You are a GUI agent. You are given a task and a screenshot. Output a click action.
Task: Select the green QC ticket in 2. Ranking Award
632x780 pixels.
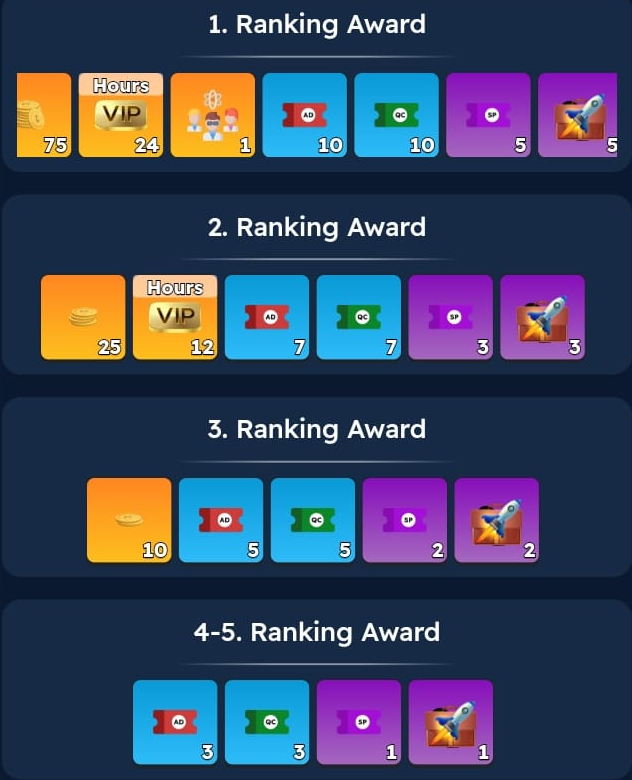point(358,317)
